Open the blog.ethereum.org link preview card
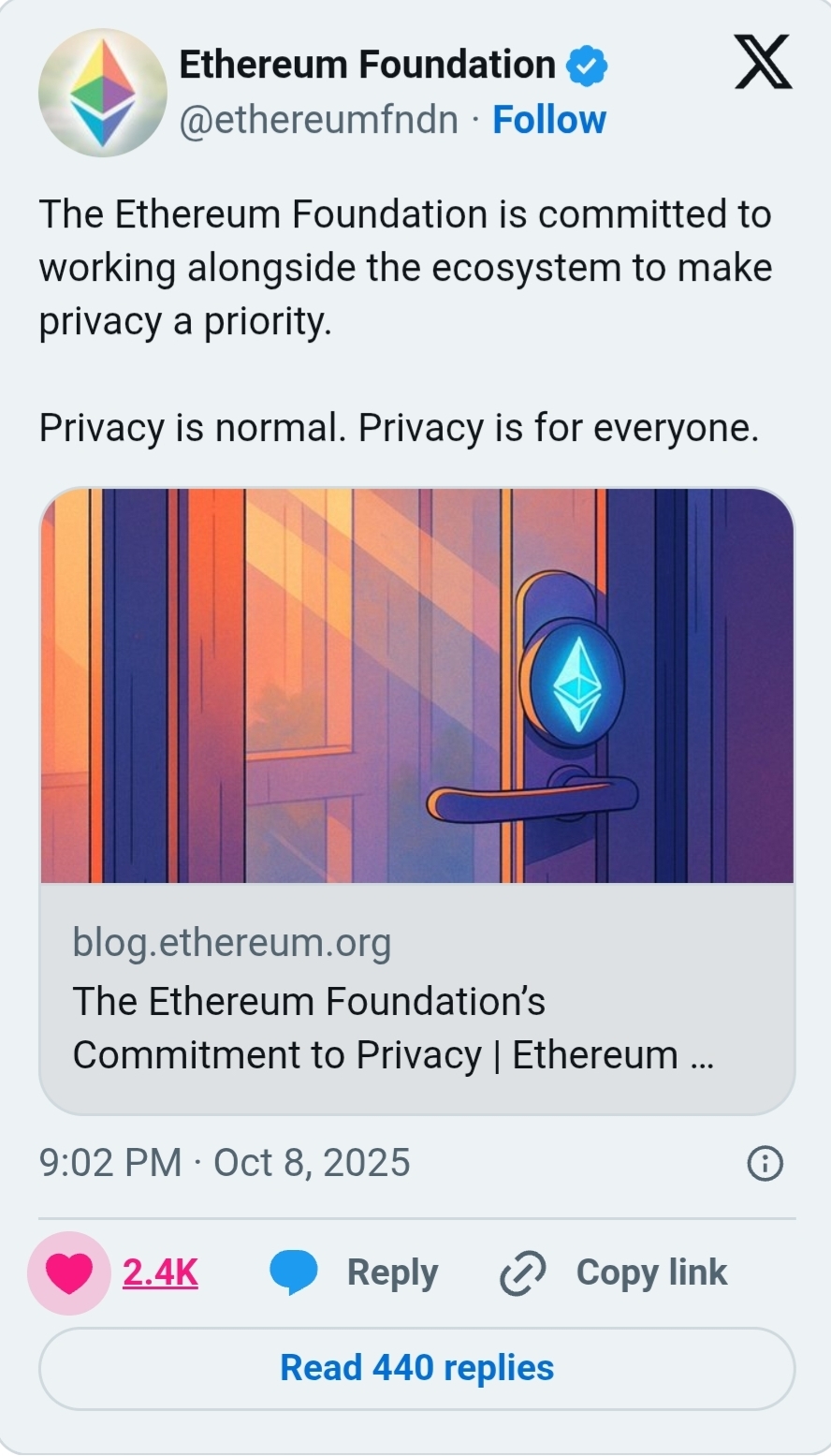This screenshot has width=831, height=1456. pyautogui.click(x=415, y=941)
